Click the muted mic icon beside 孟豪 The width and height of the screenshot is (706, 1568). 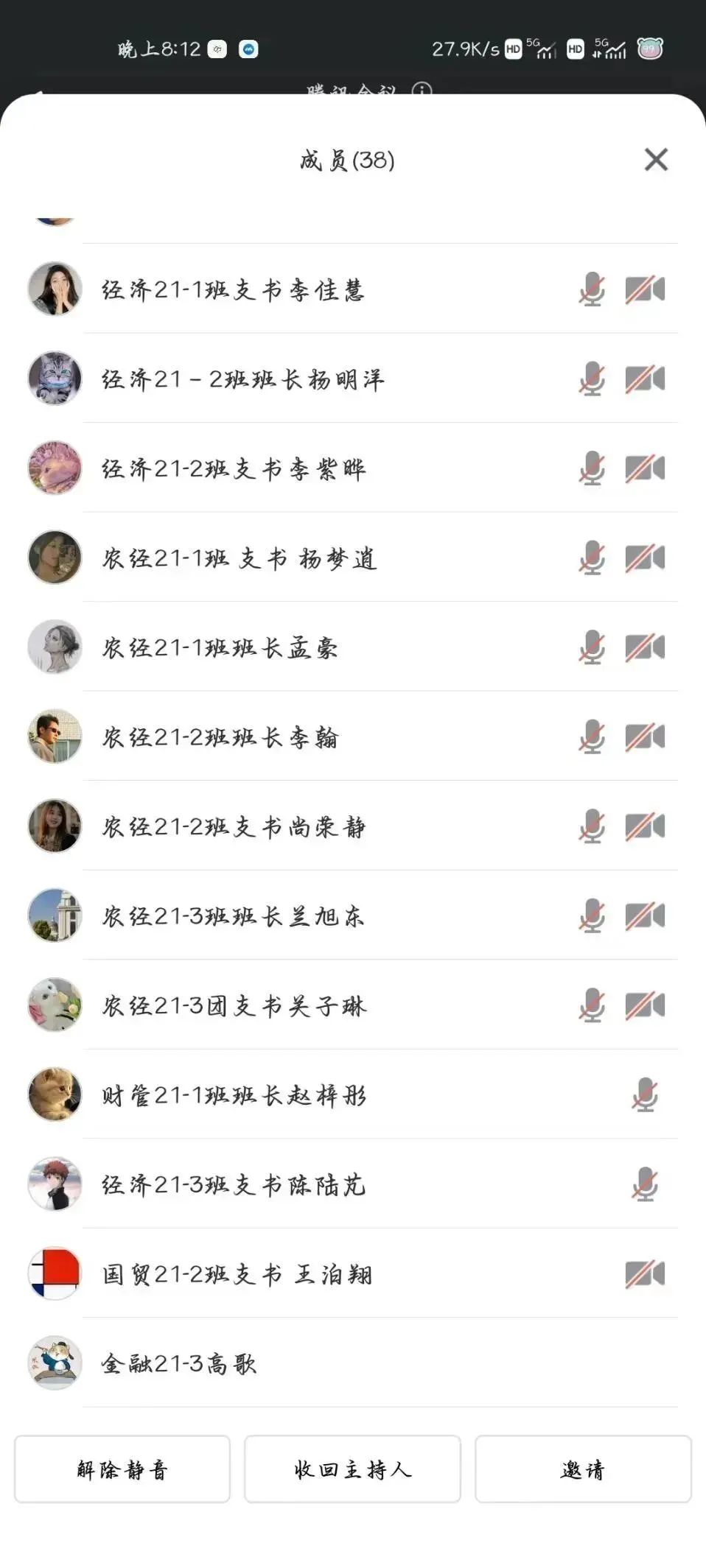click(x=591, y=648)
